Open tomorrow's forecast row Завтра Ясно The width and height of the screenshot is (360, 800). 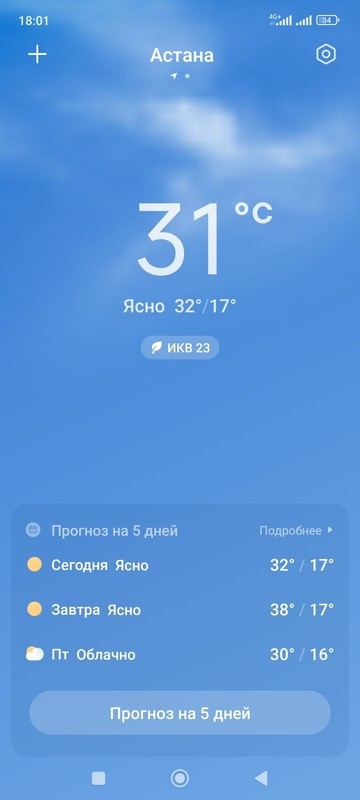(x=180, y=609)
